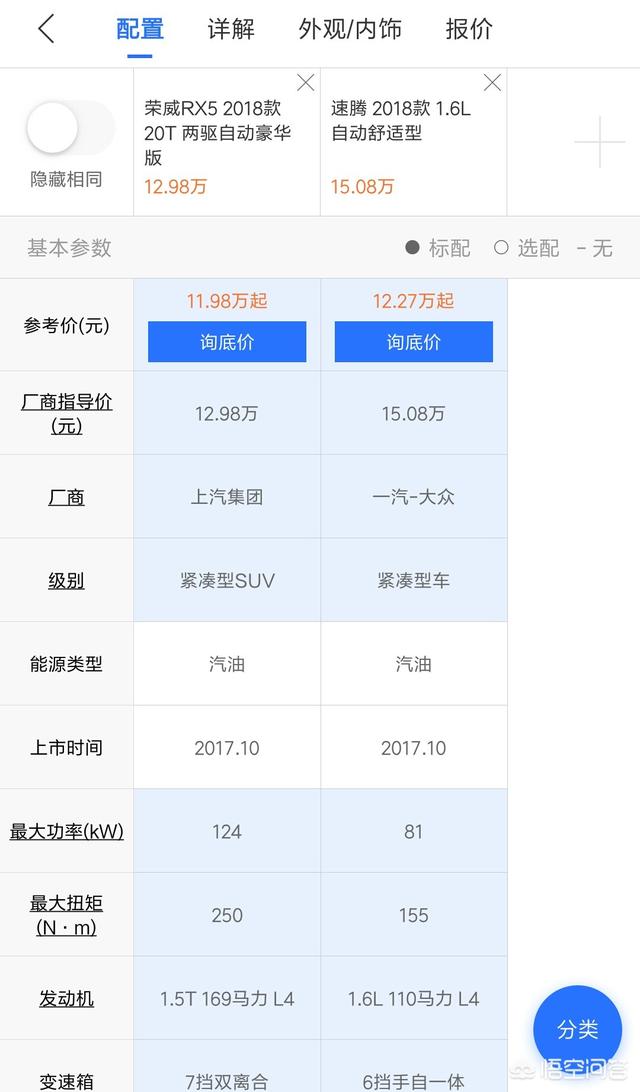Remove 速腾 2018款 from the comparison
Image resolution: width=640 pixels, height=1092 pixels.
[x=492, y=83]
